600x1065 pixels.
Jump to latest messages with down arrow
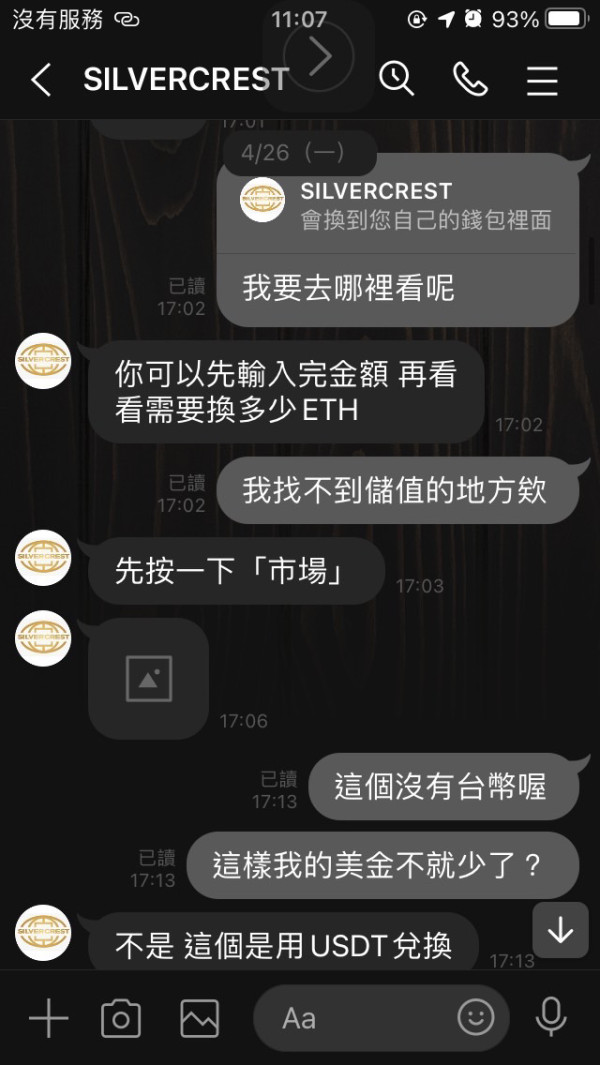coord(561,930)
